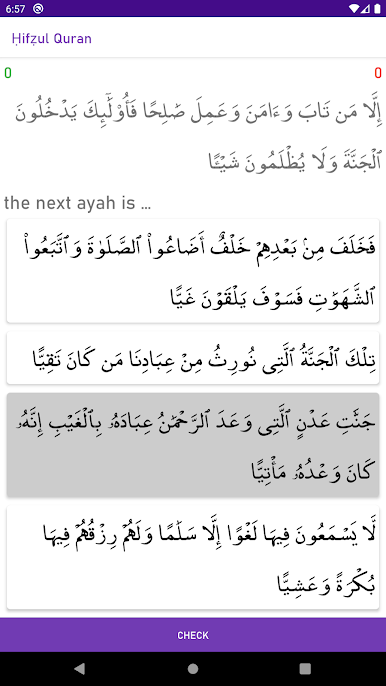The image size is (386, 686).
Task: Select the answer card beginning with "فخلف من بعدهم"
Action: [193, 271]
